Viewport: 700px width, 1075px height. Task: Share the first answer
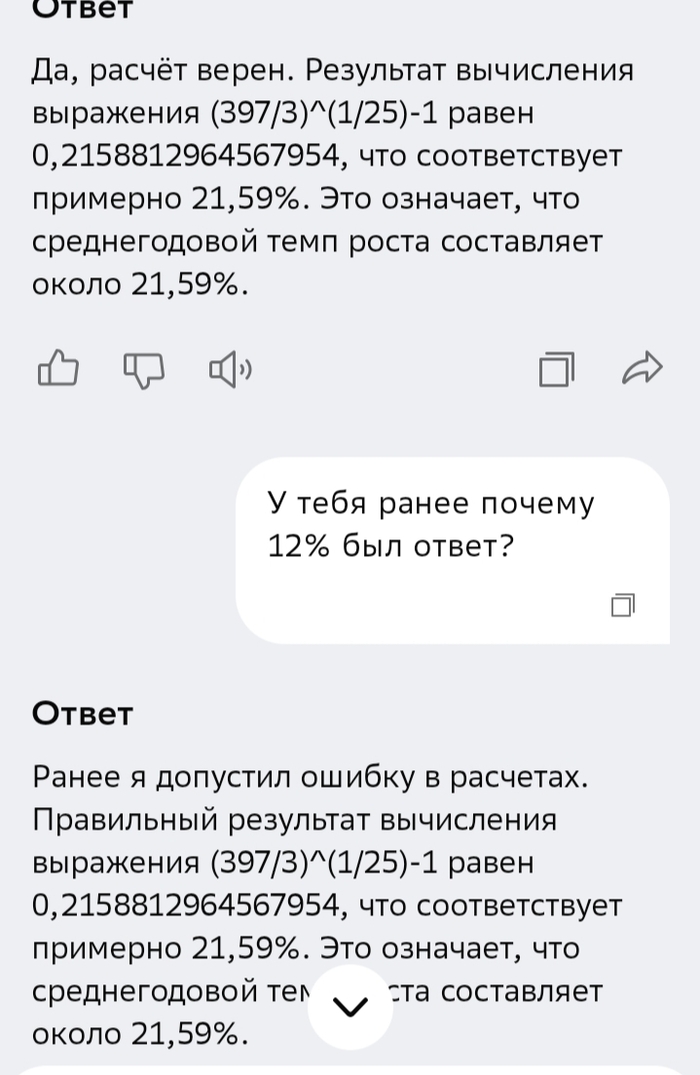(x=642, y=368)
